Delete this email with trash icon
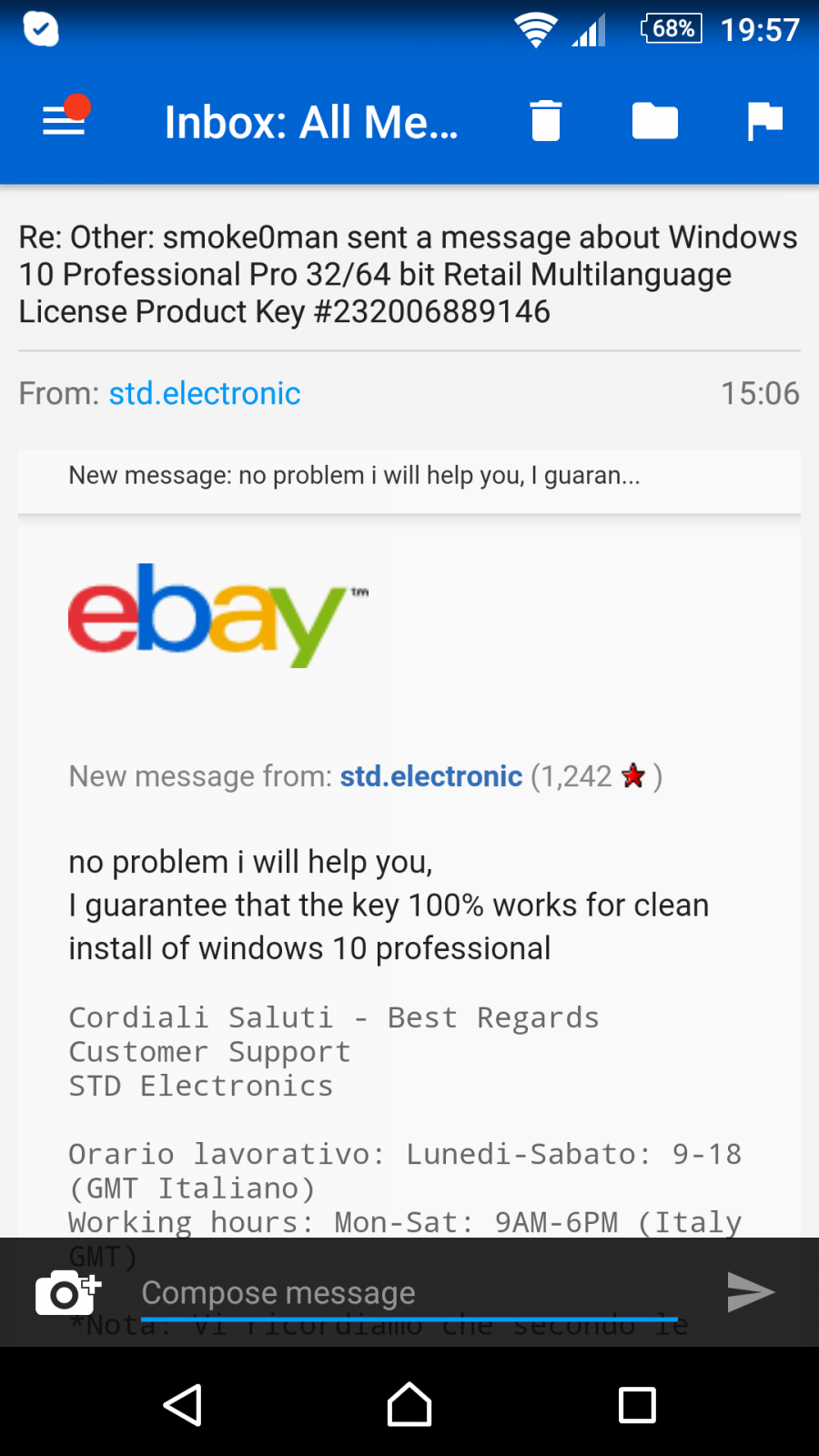 546,121
